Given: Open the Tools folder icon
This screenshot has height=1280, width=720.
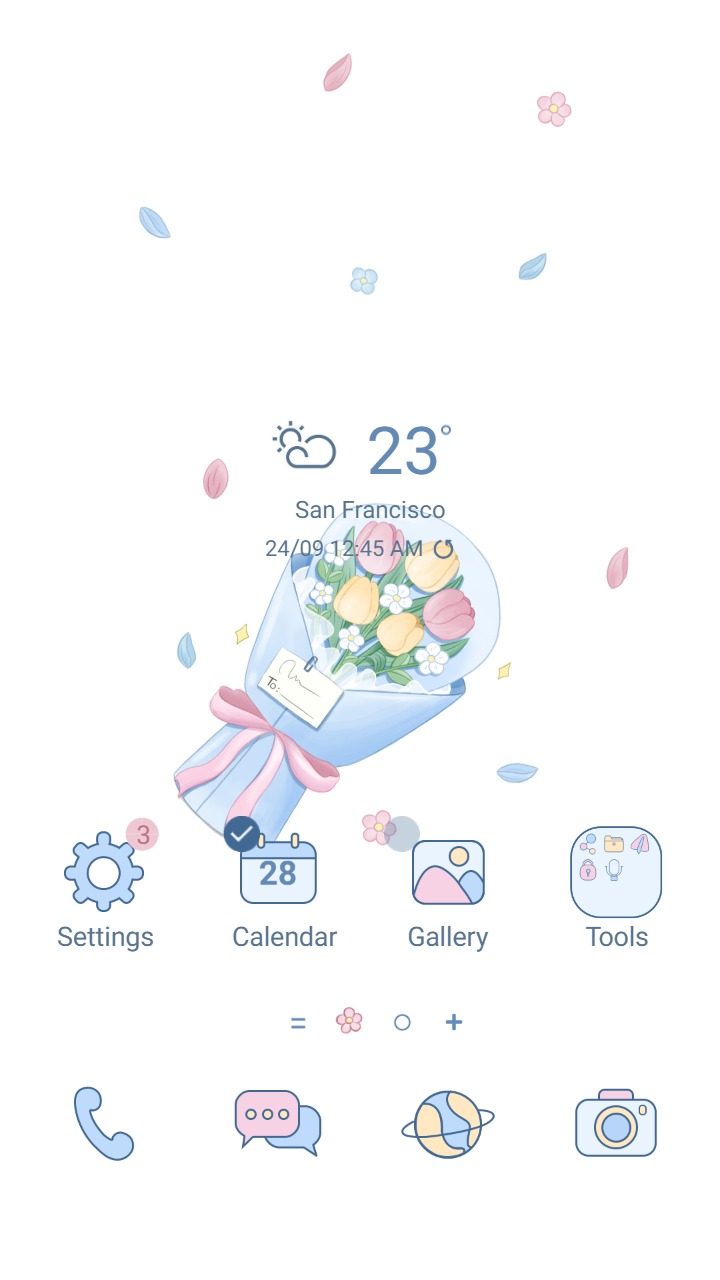Looking at the screenshot, I should point(615,870).
